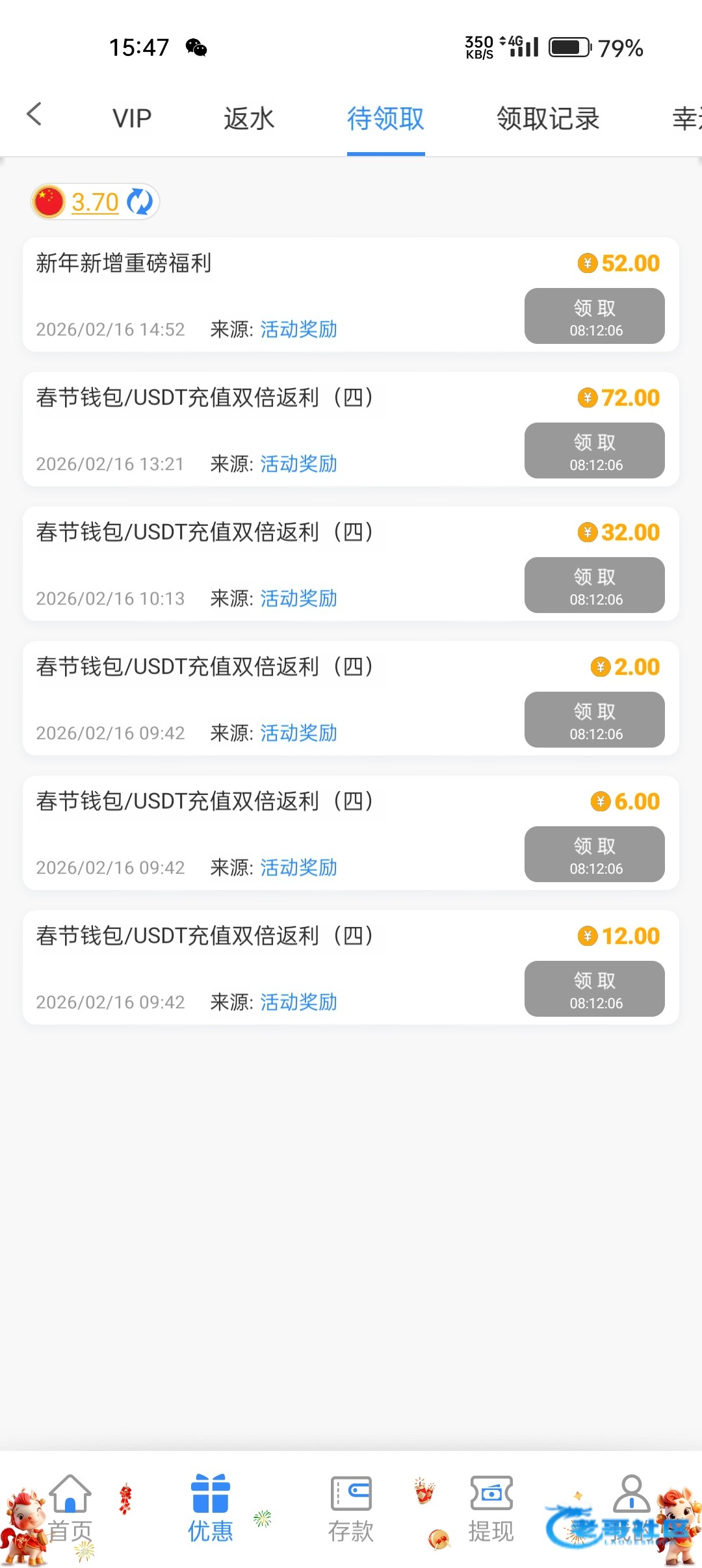This screenshot has width=702, height=1568.
Task: Tap 领取 for the 72.00 reward
Action: pos(594,451)
